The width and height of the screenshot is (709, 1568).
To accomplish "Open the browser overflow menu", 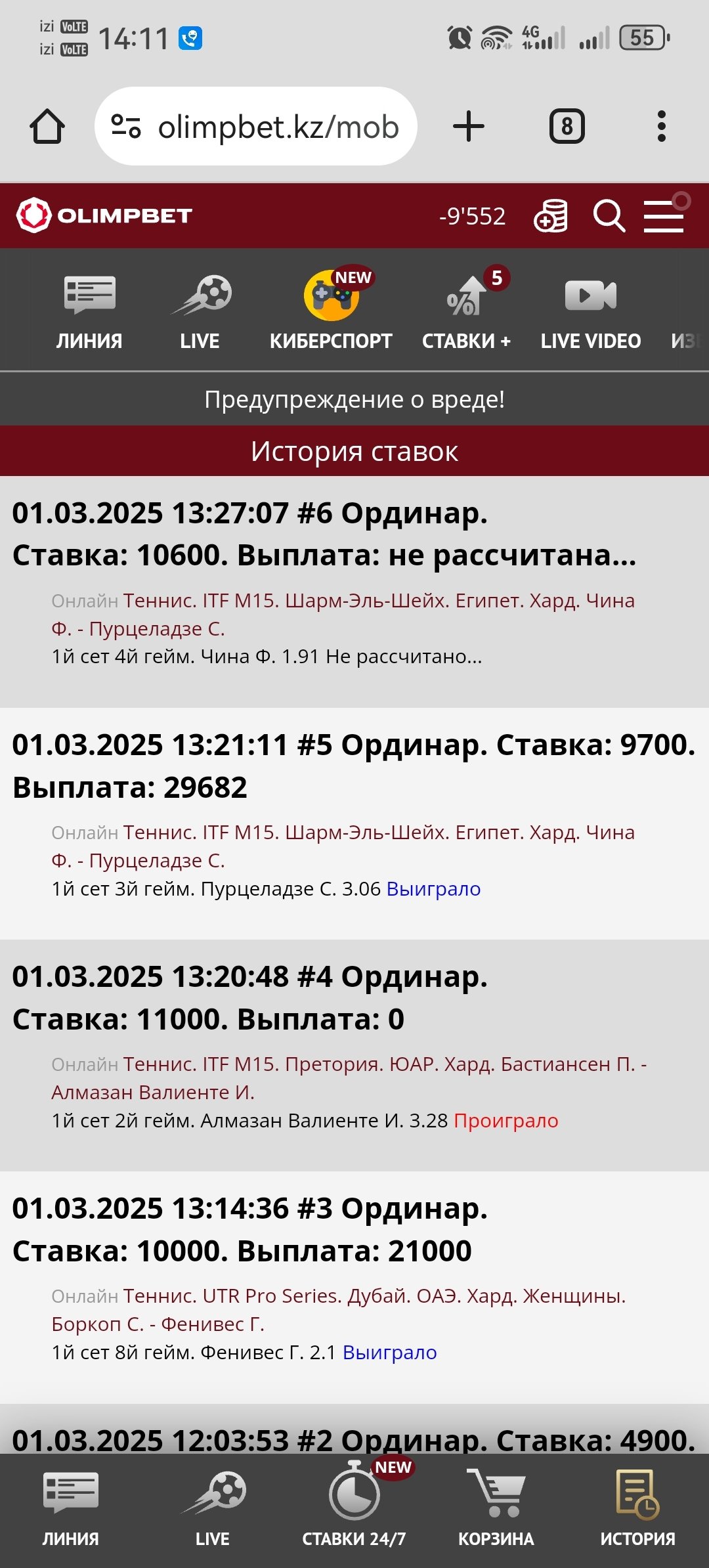I will [661, 126].
